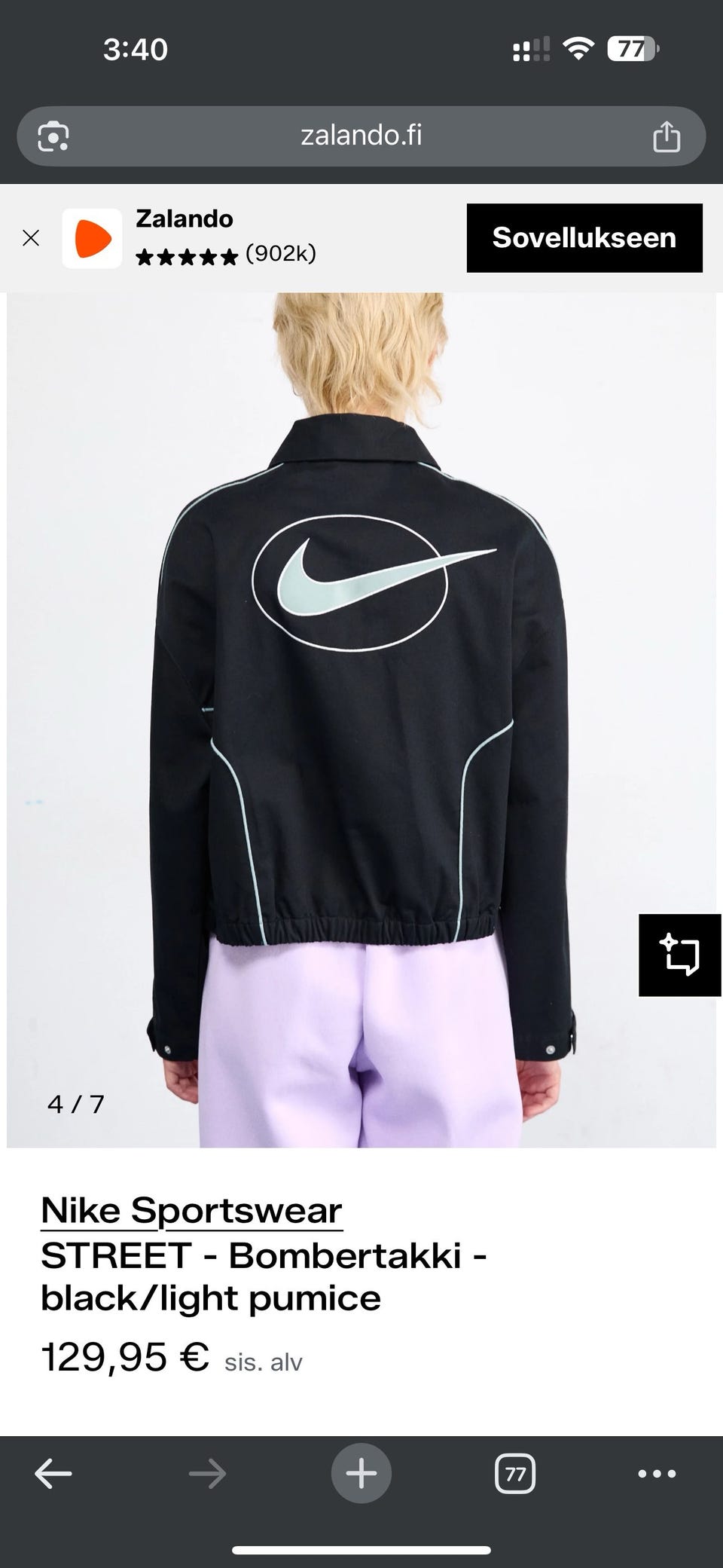Share this page from the address bar
Viewport: 723px width, 1568px height.
click(x=667, y=137)
